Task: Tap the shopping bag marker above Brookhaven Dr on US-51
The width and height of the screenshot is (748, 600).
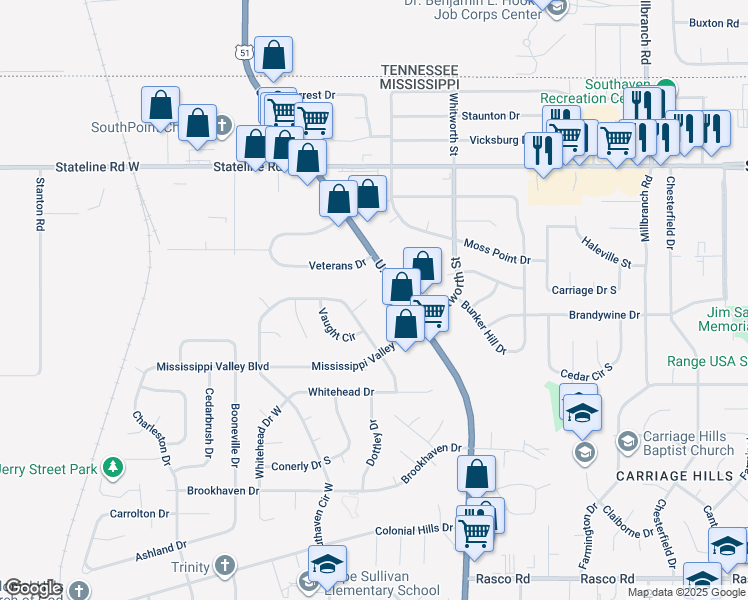Action: coord(477,475)
